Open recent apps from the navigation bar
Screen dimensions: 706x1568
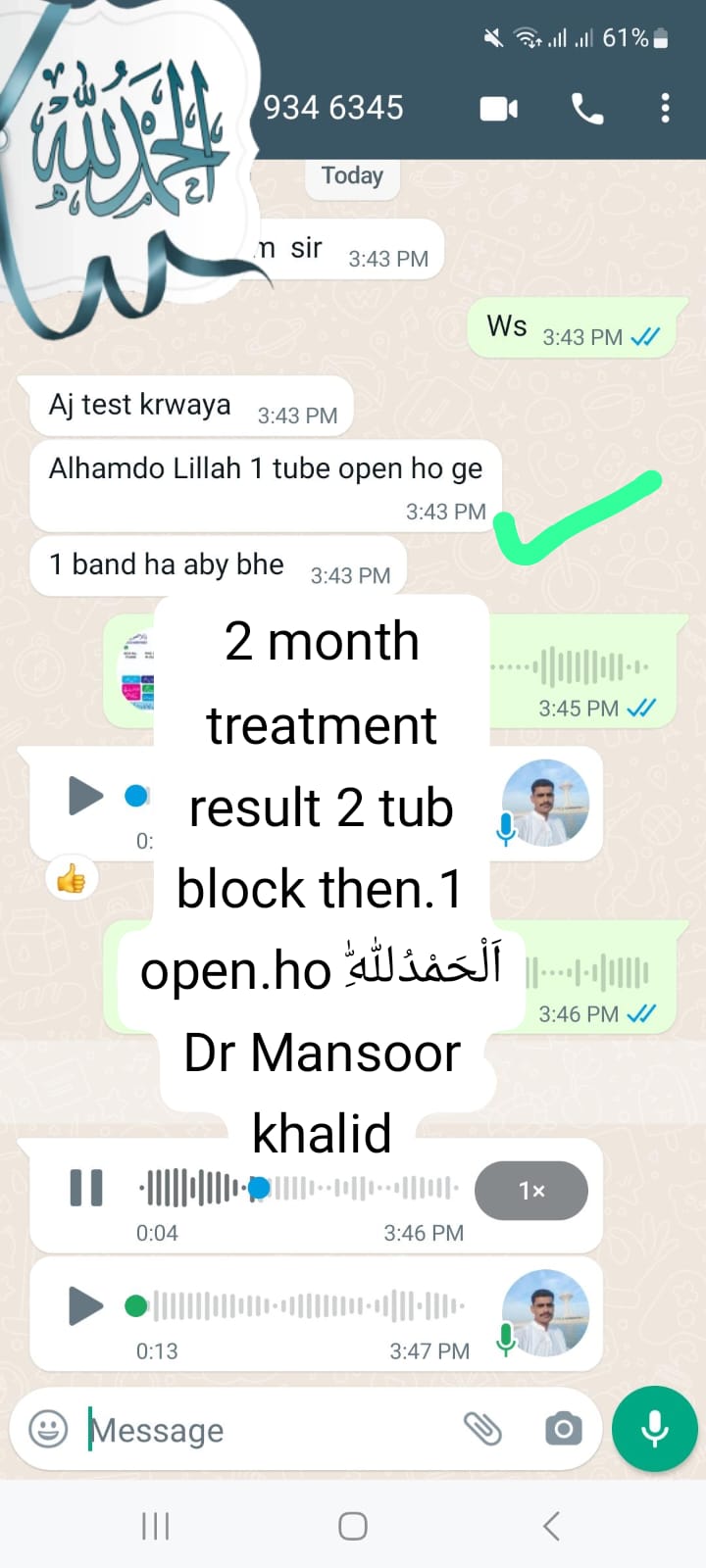click(155, 1525)
